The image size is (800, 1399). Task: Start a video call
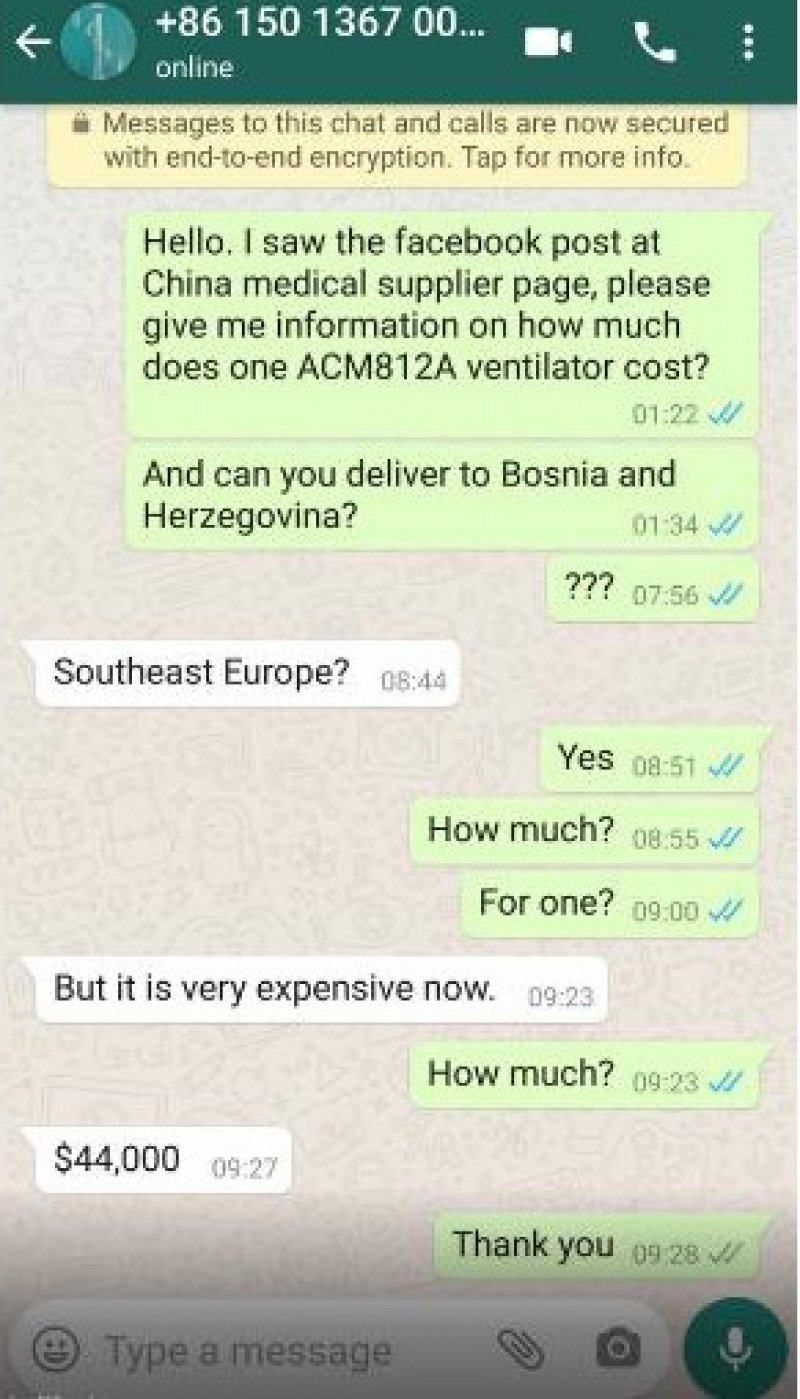[549, 43]
